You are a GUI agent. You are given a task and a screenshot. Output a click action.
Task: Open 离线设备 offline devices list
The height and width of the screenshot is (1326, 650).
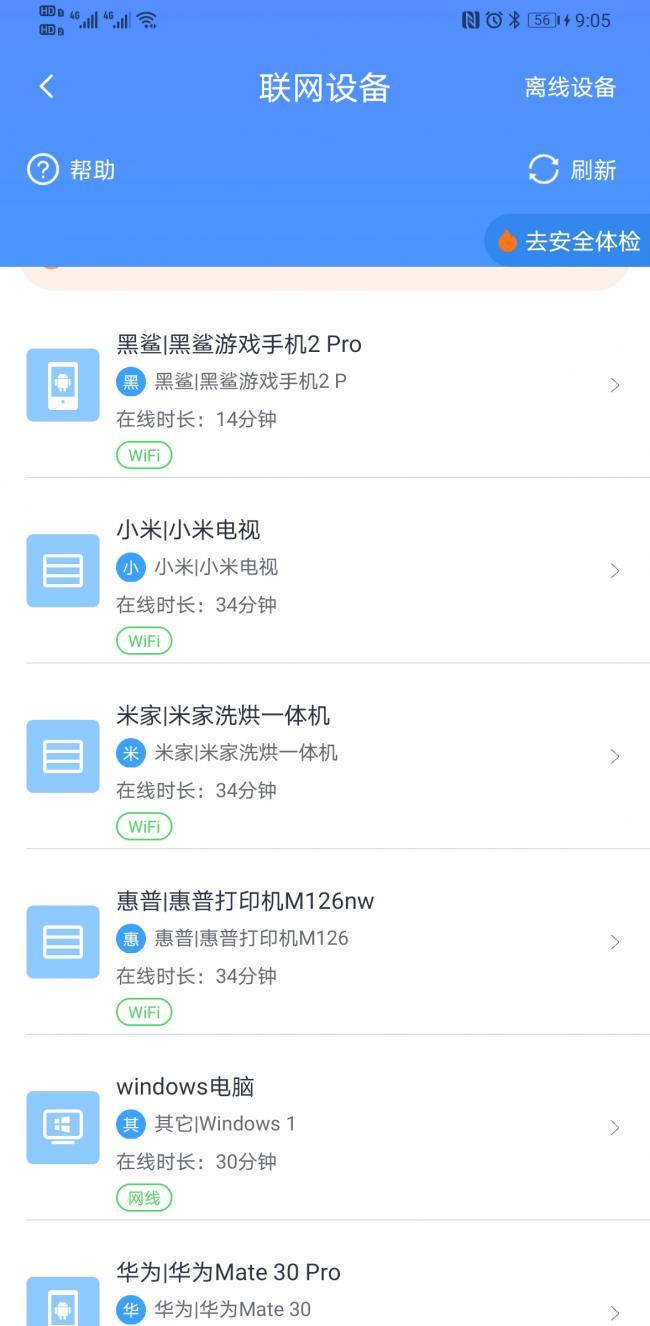tap(570, 88)
